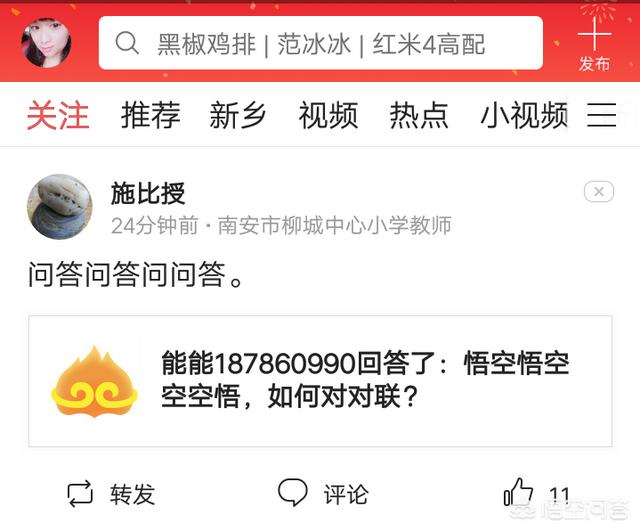Like 施比授's post with thumbs up
Screen dimensions: 640x531
(x=520, y=493)
